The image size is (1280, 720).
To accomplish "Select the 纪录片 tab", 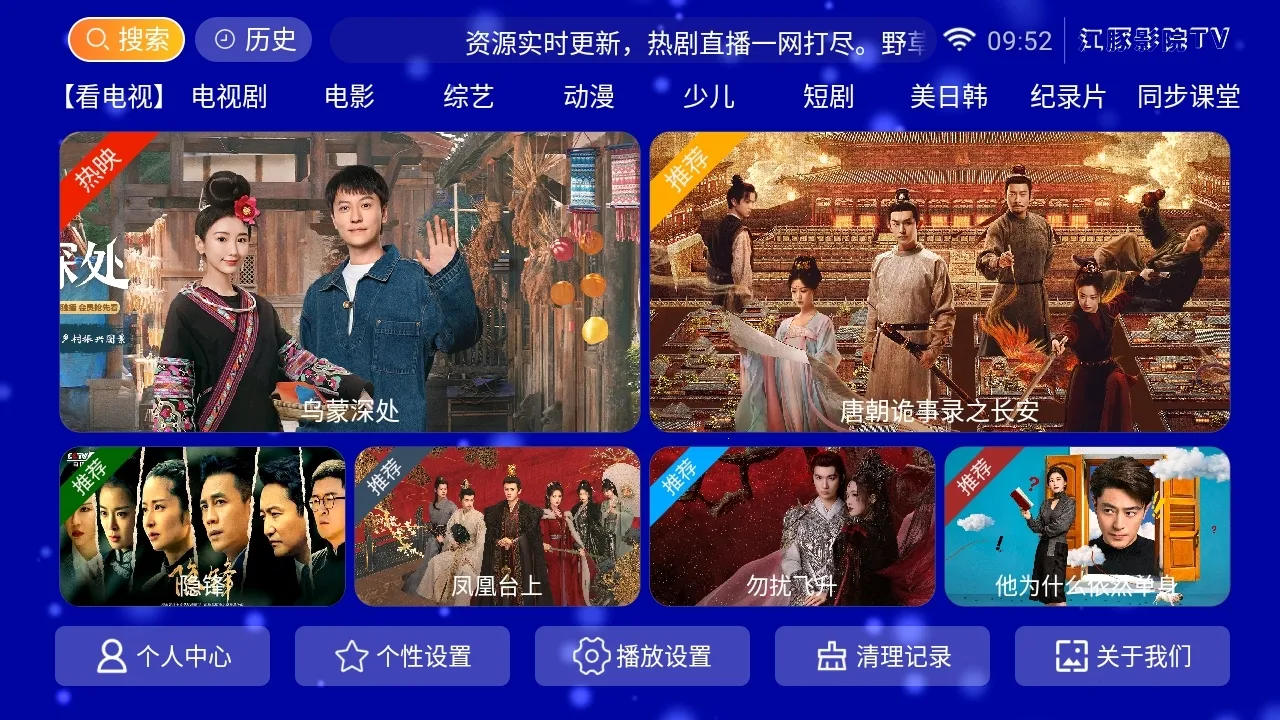I will (x=1068, y=97).
